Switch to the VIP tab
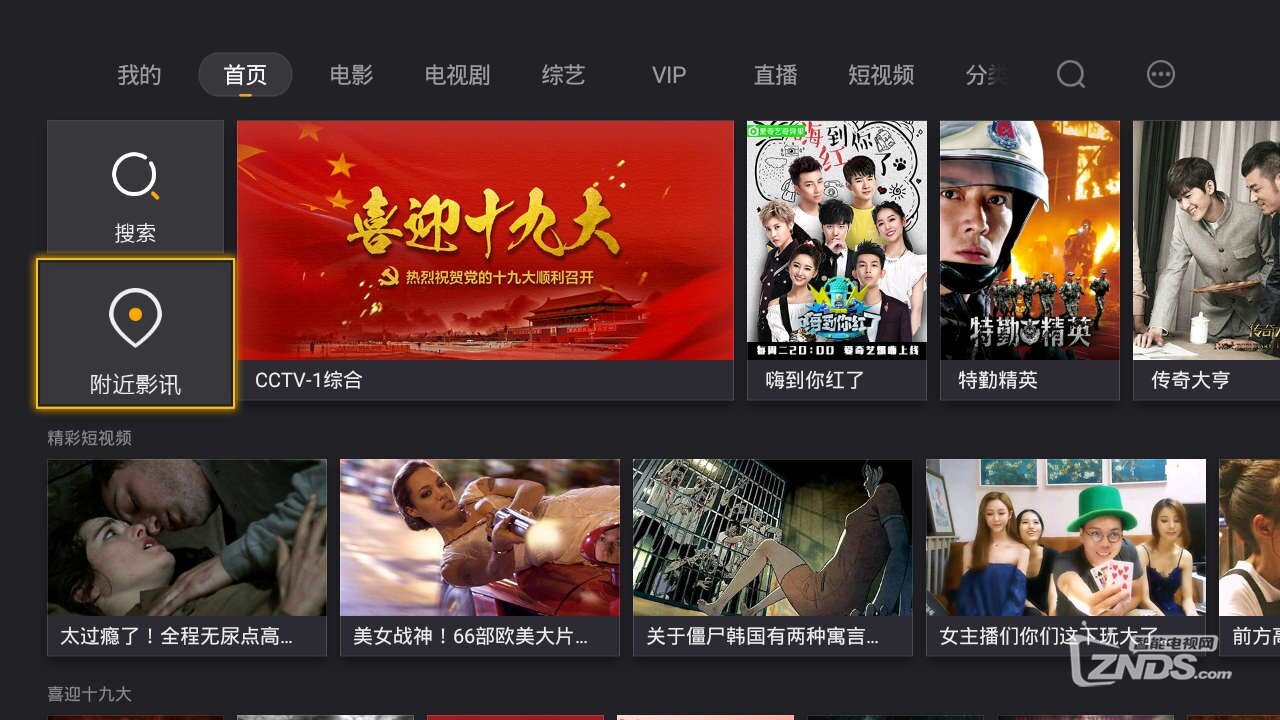This screenshot has height=720, width=1280. tap(669, 75)
